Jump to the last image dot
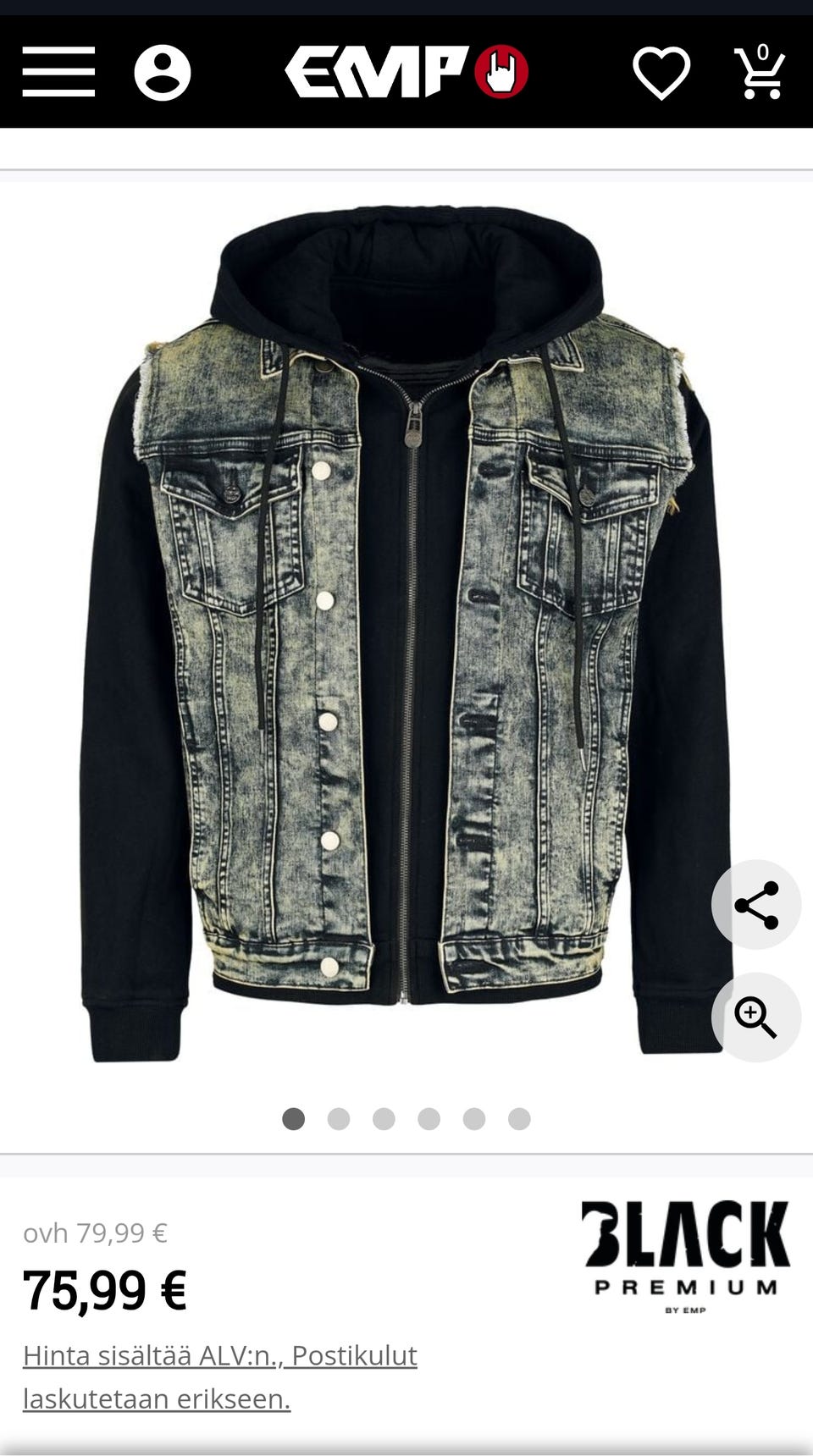The height and width of the screenshot is (1456, 813). pos(519,1119)
